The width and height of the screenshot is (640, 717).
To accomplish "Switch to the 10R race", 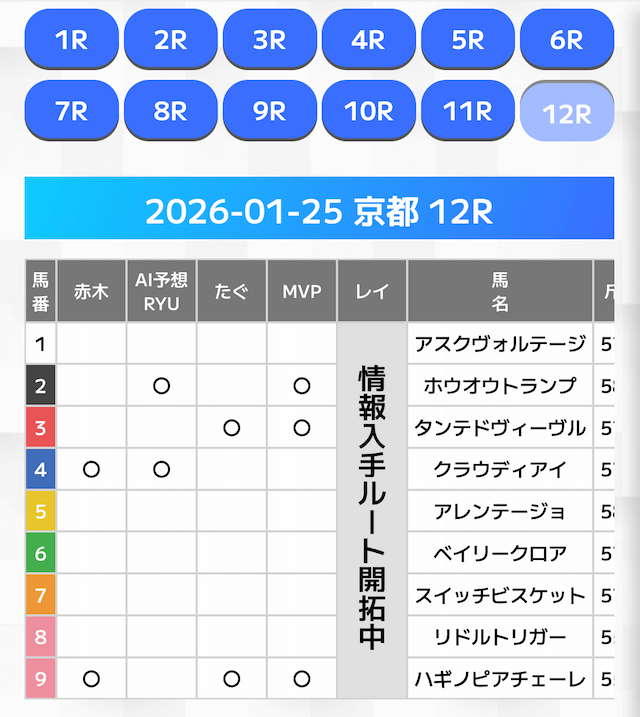I will click(368, 111).
